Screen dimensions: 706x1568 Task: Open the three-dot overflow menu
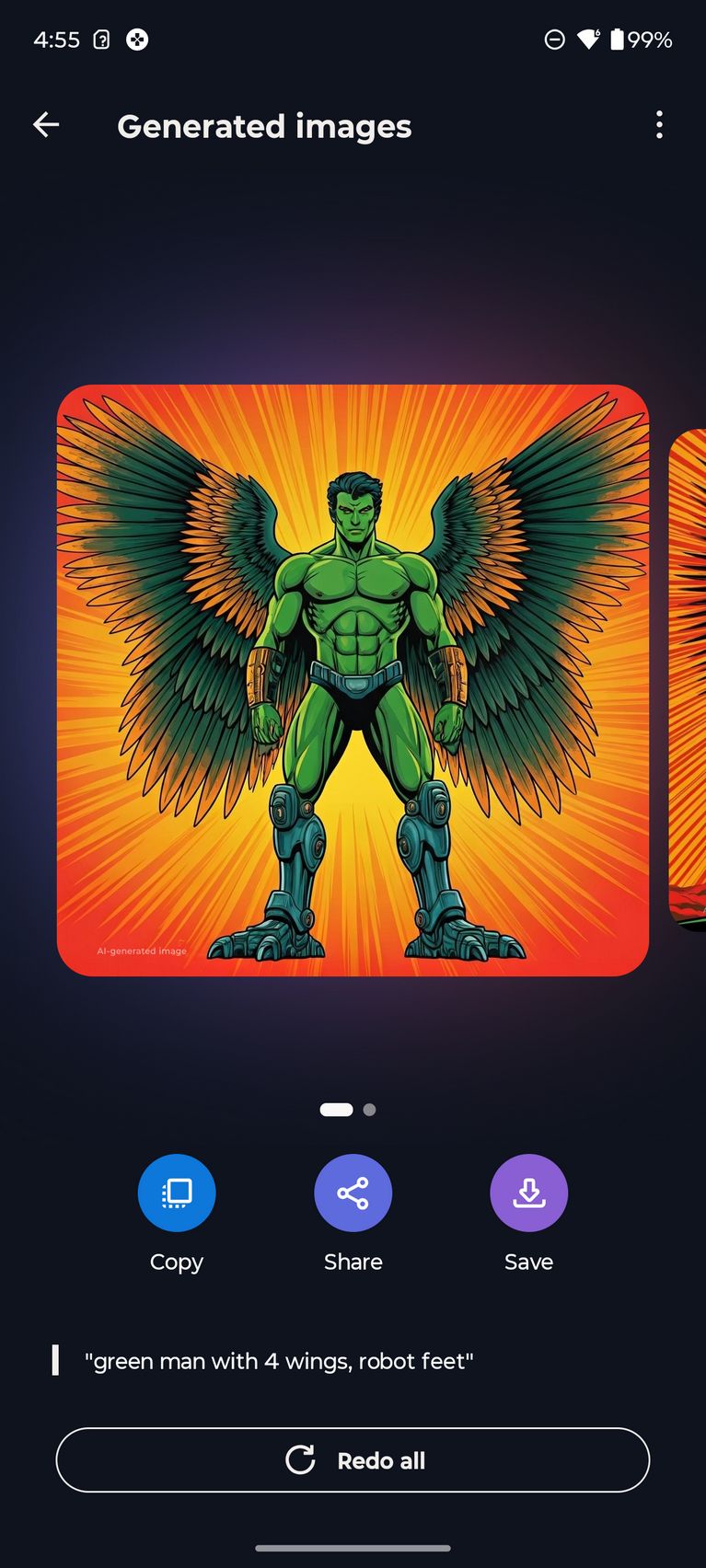659,125
